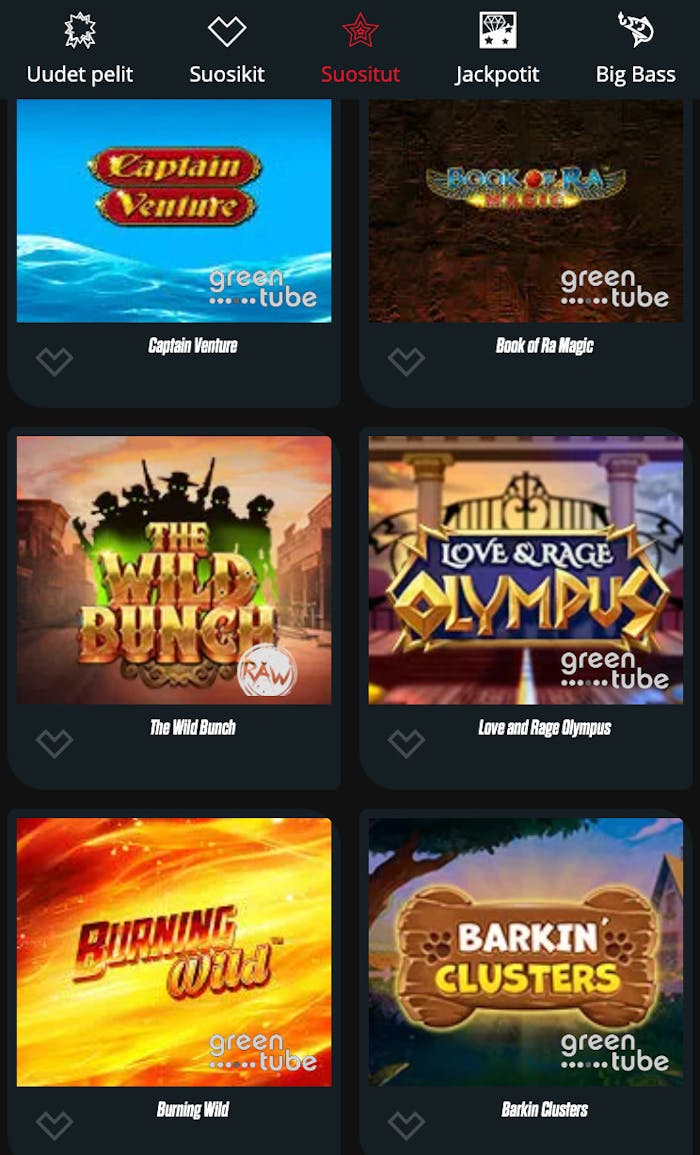This screenshot has width=700, height=1155.
Task: Tap the heart under The Wild Bunch
Action: tap(54, 743)
